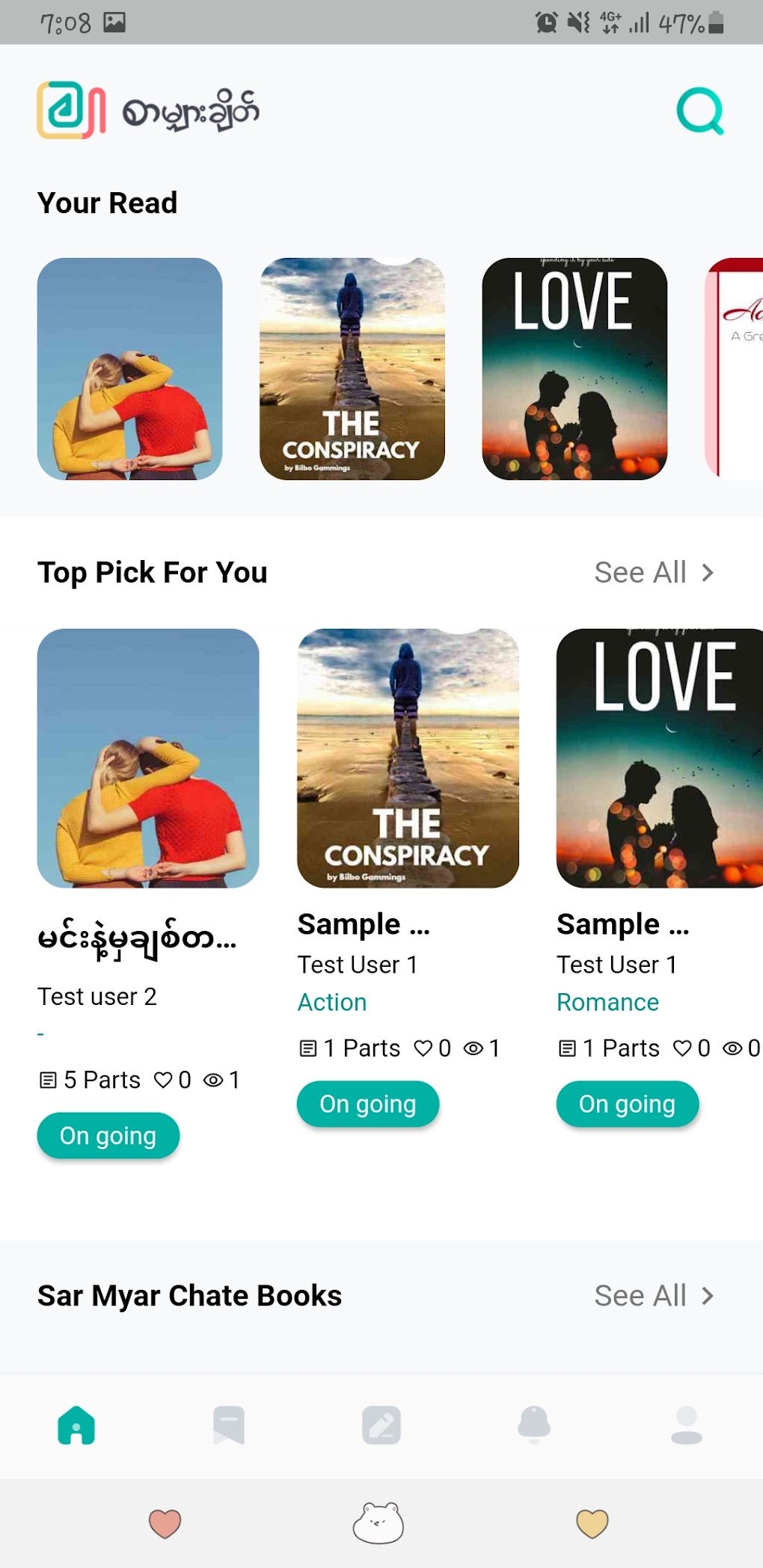Open the search icon
Image resolution: width=763 pixels, height=1568 pixels.
(x=700, y=111)
